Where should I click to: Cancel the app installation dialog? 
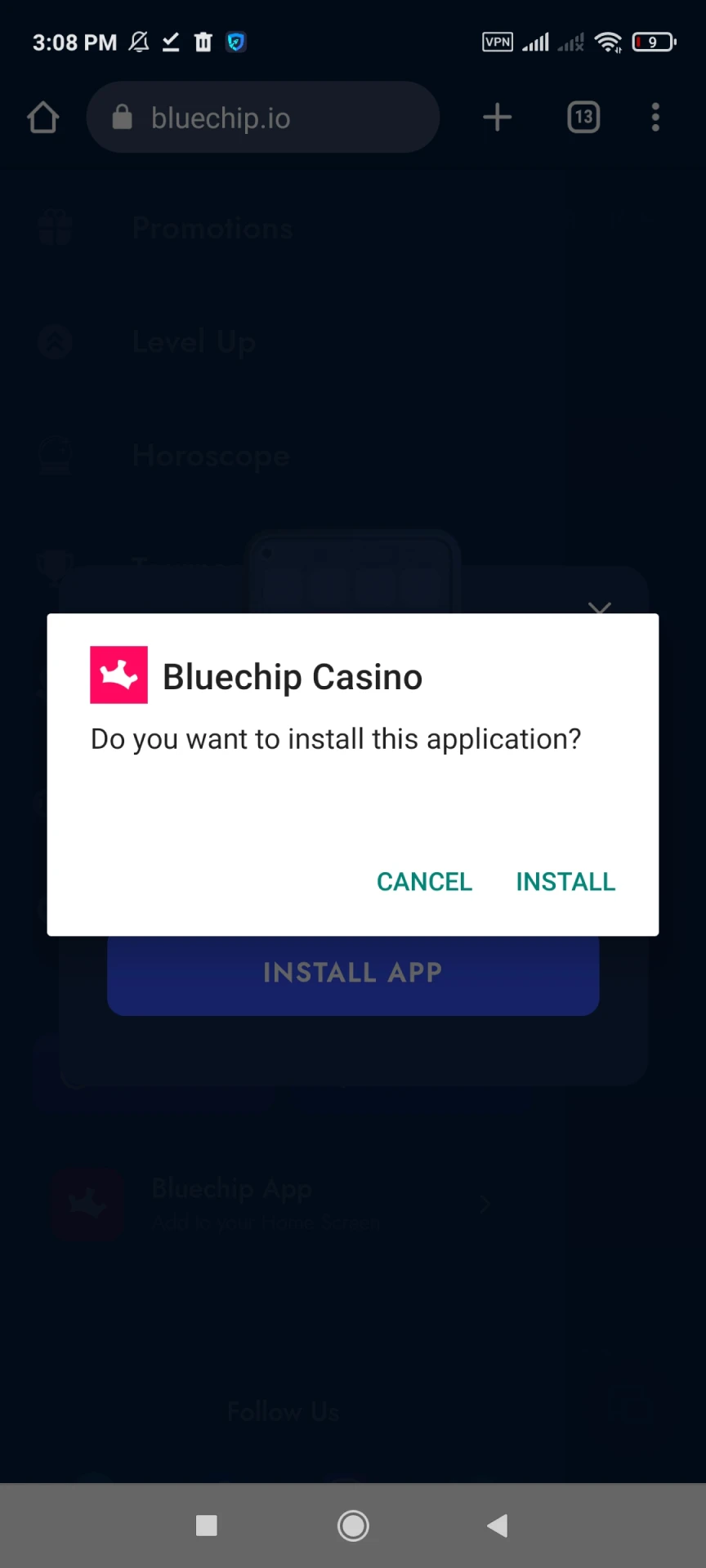point(424,881)
